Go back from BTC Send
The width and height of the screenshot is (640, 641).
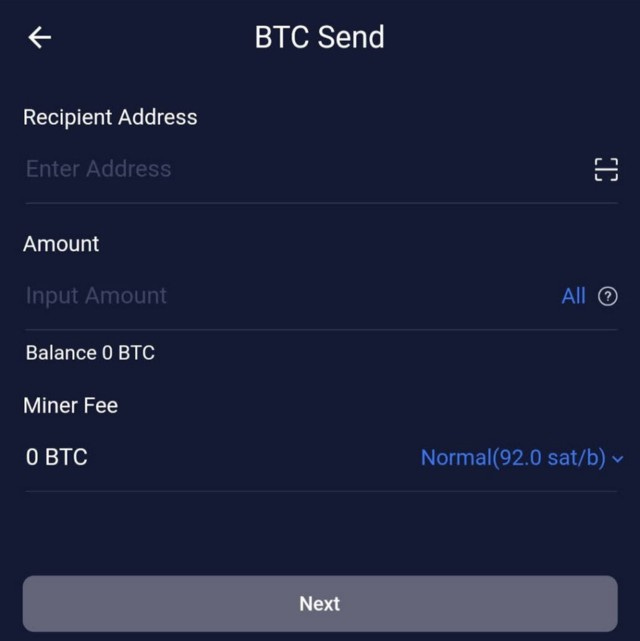click(x=40, y=37)
